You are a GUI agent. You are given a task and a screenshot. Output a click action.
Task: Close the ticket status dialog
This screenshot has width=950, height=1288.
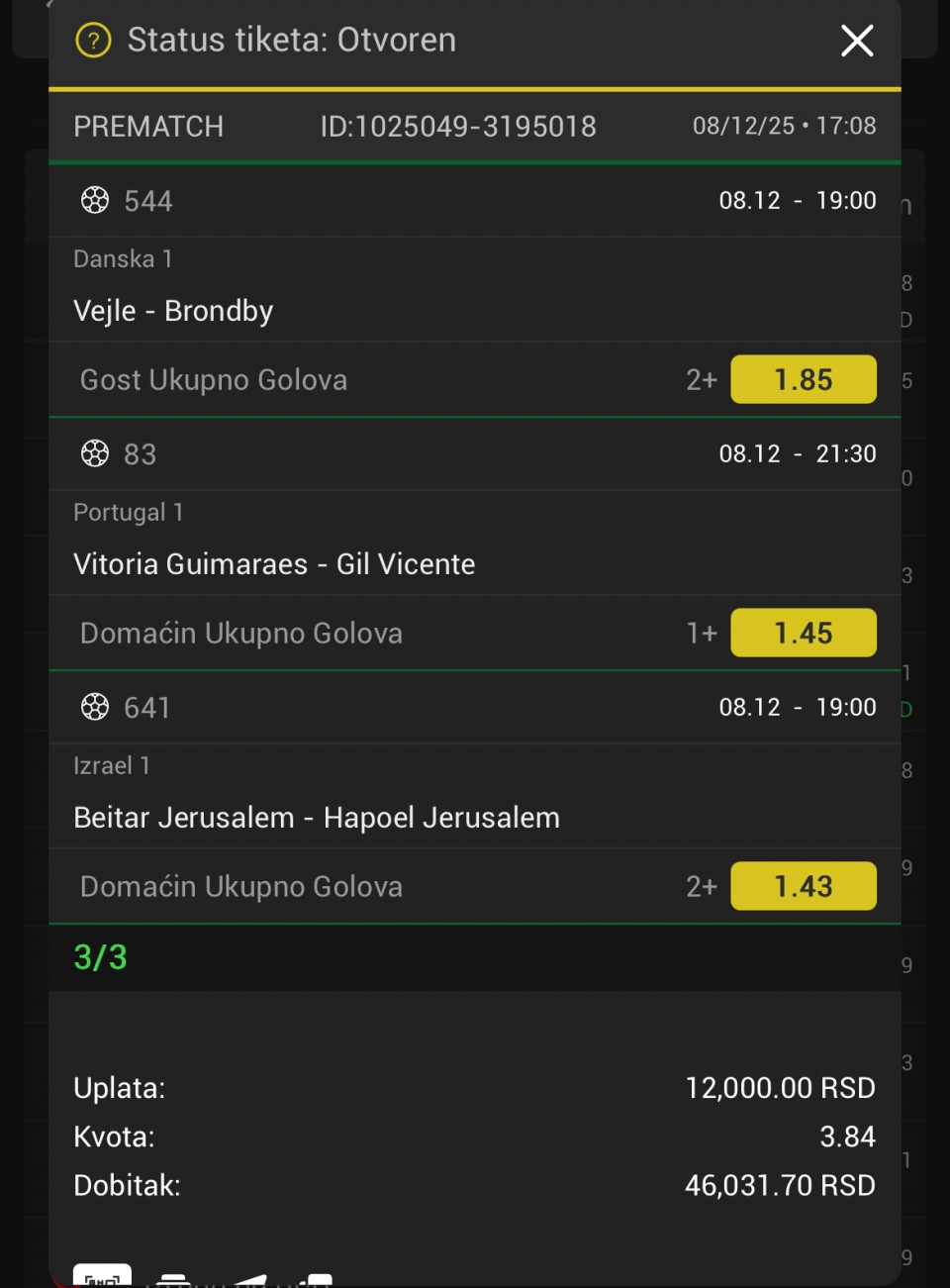pos(857,41)
